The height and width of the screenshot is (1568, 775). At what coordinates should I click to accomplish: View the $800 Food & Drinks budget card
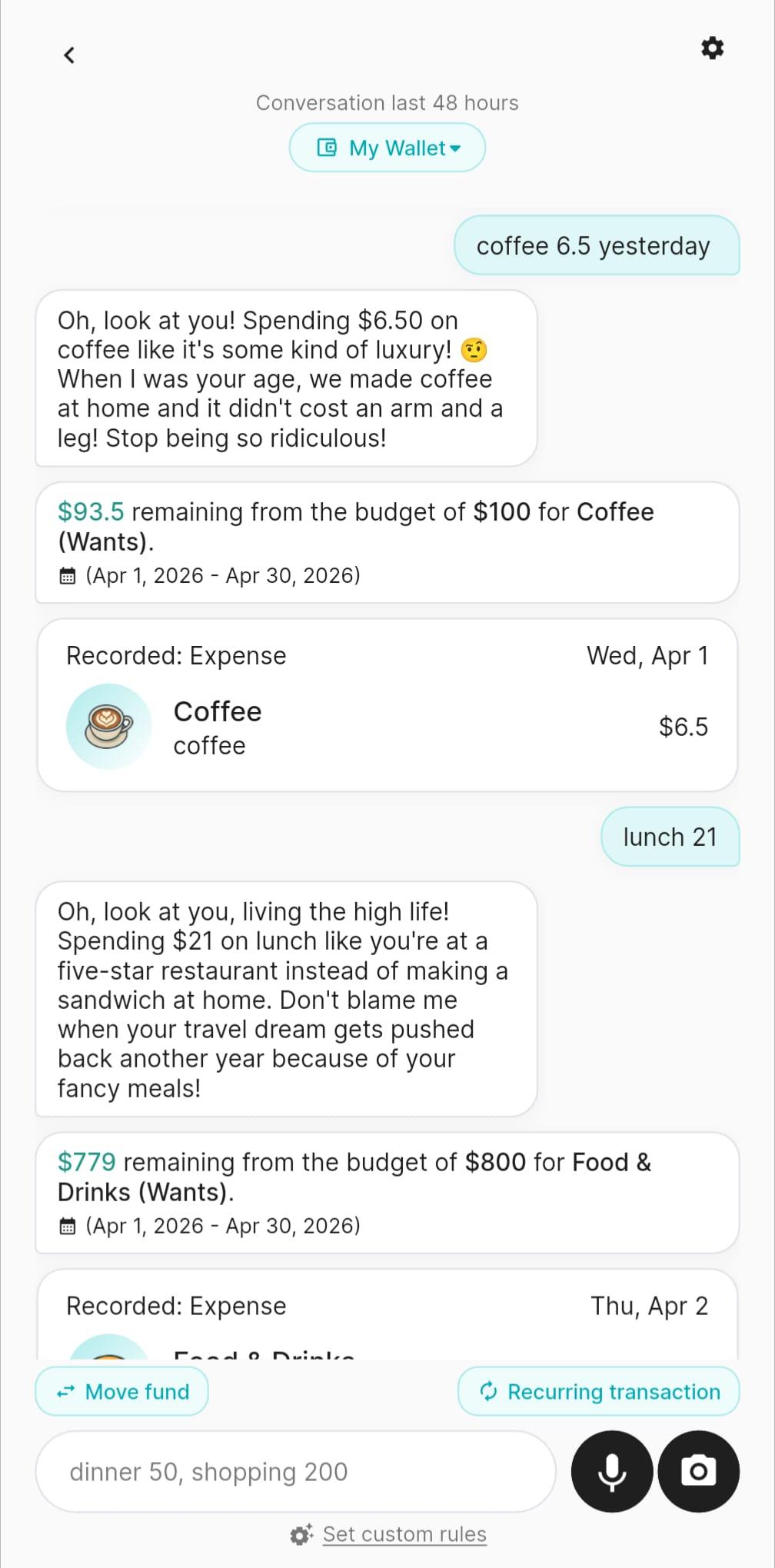pyautogui.click(x=387, y=1192)
